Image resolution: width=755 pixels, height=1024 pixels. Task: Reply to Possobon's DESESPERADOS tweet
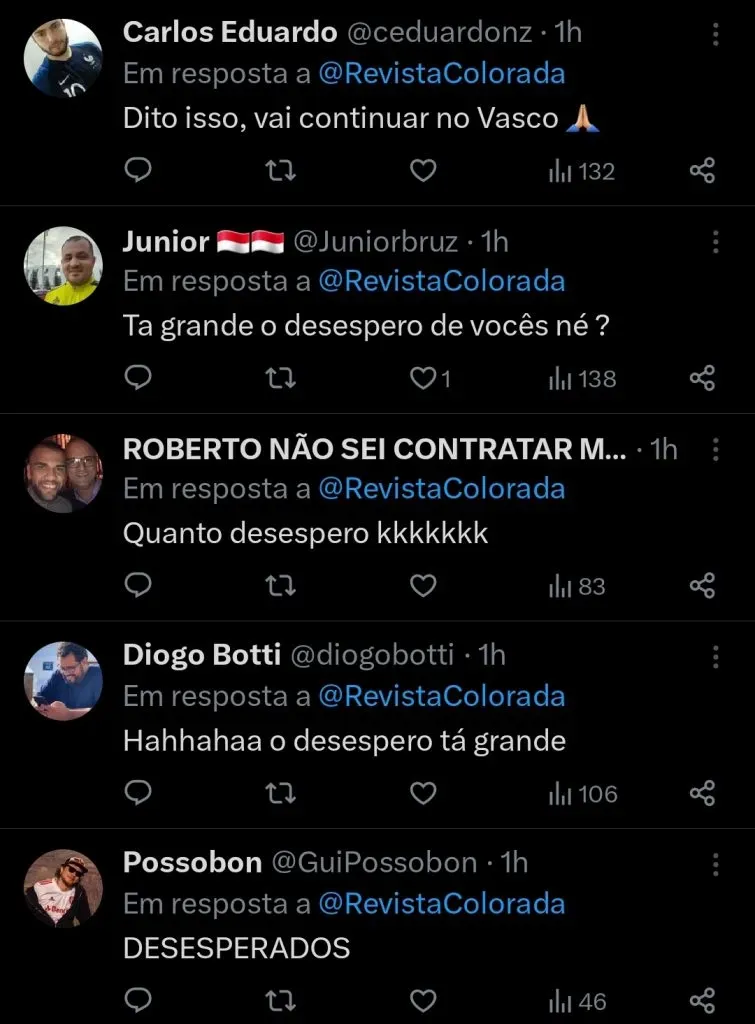click(x=138, y=1000)
